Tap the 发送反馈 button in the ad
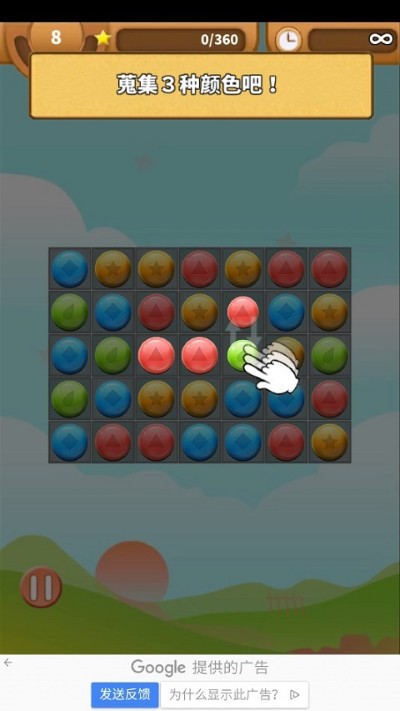The width and height of the screenshot is (400, 711). pos(125,694)
